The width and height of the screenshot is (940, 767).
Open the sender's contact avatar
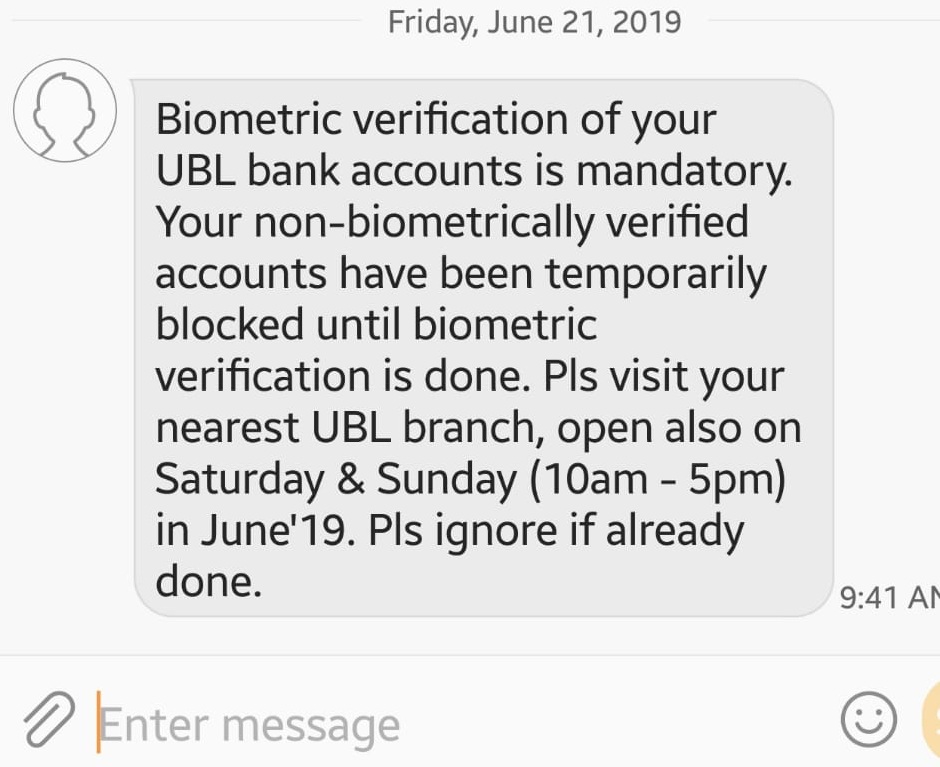pyautogui.click(x=65, y=110)
